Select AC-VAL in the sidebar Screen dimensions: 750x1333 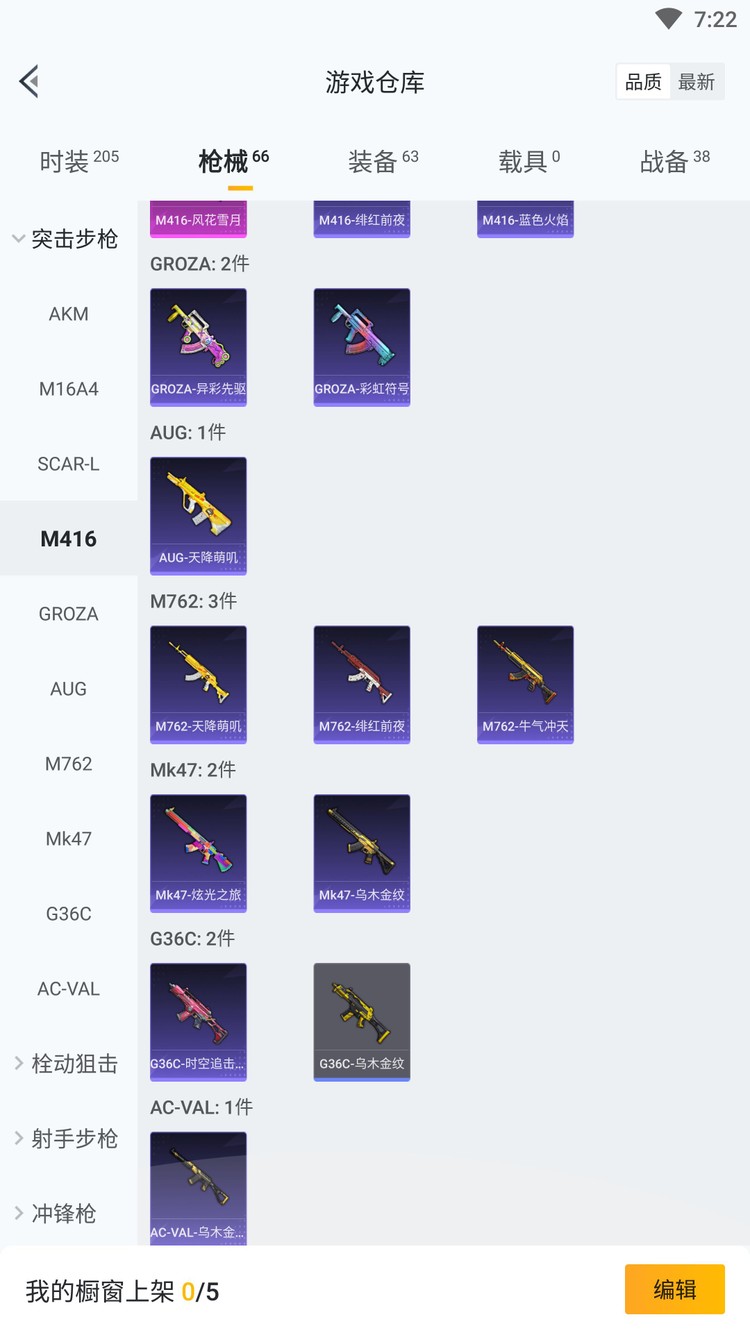pyautogui.click(x=68, y=989)
